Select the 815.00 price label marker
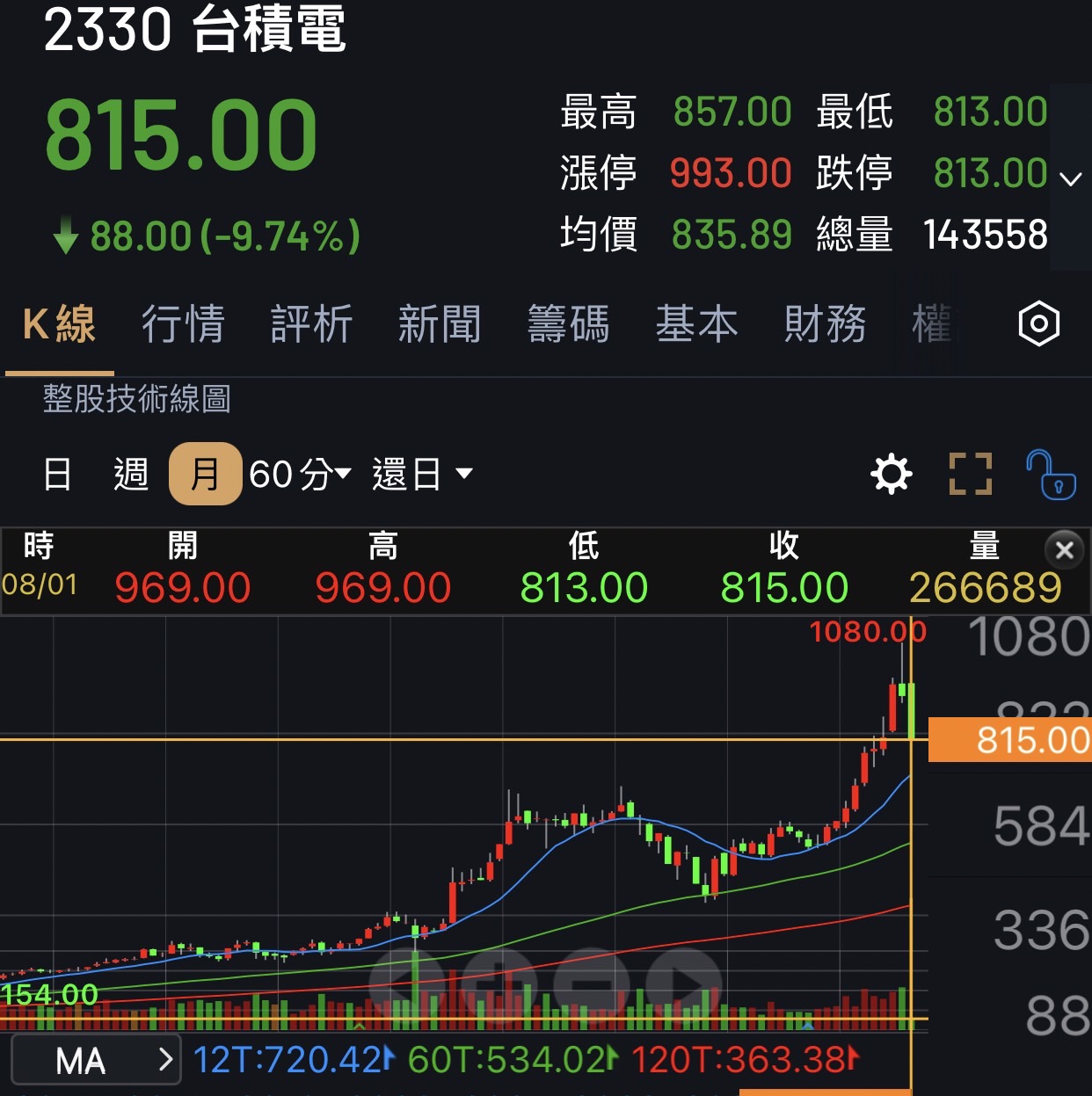This screenshot has width=1092, height=1096. click(x=1009, y=741)
